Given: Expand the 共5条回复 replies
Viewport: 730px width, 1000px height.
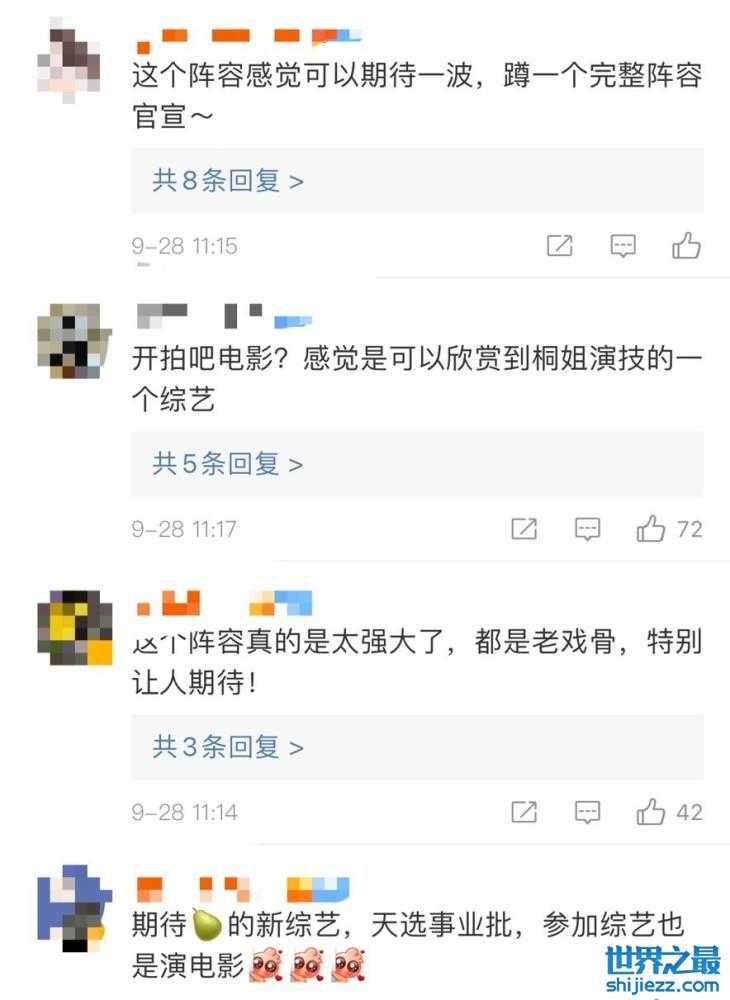Looking at the screenshot, I should pos(228,464).
